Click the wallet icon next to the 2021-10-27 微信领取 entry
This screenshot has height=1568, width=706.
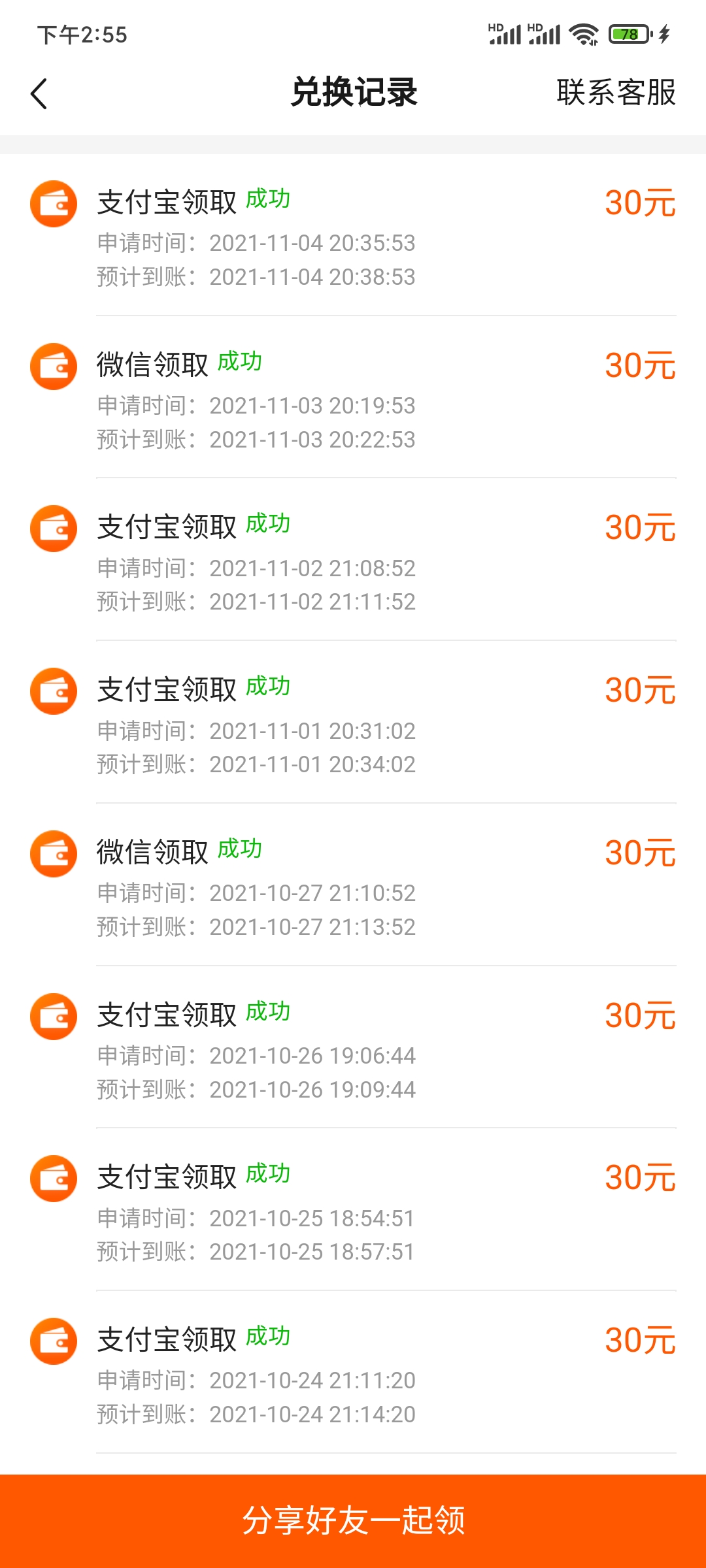point(54,855)
